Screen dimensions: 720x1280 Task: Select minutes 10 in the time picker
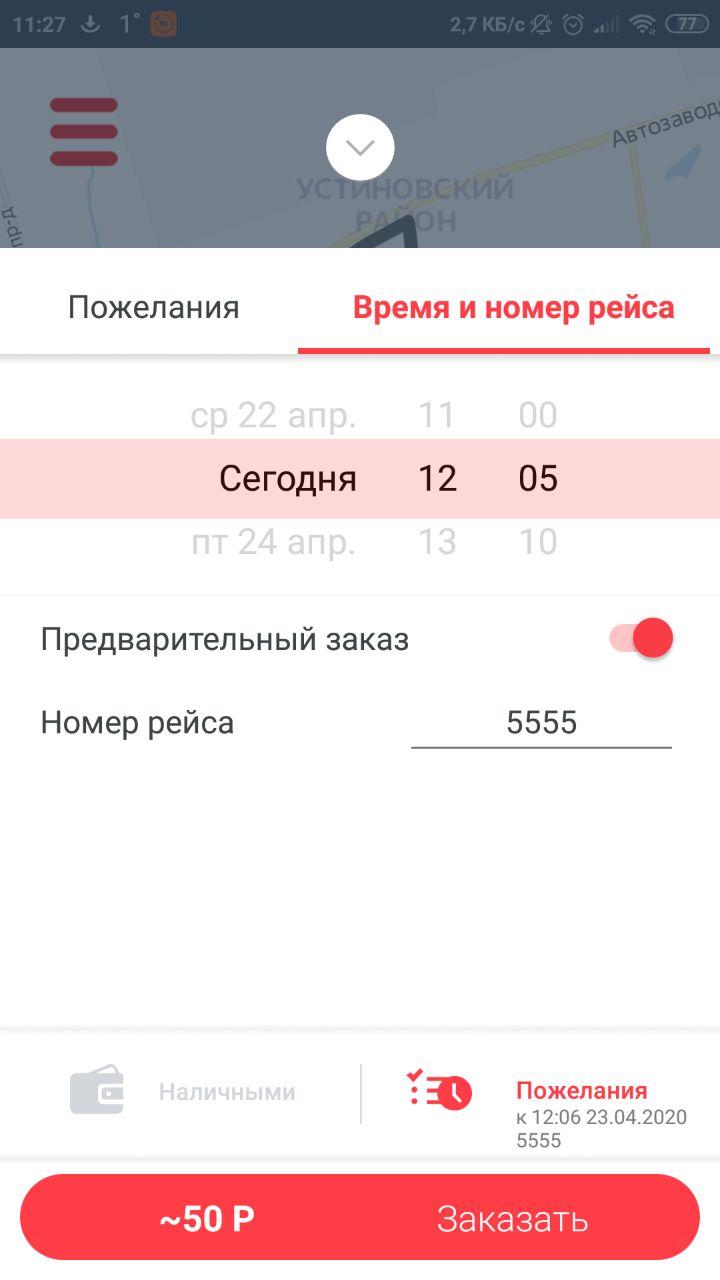[537, 542]
